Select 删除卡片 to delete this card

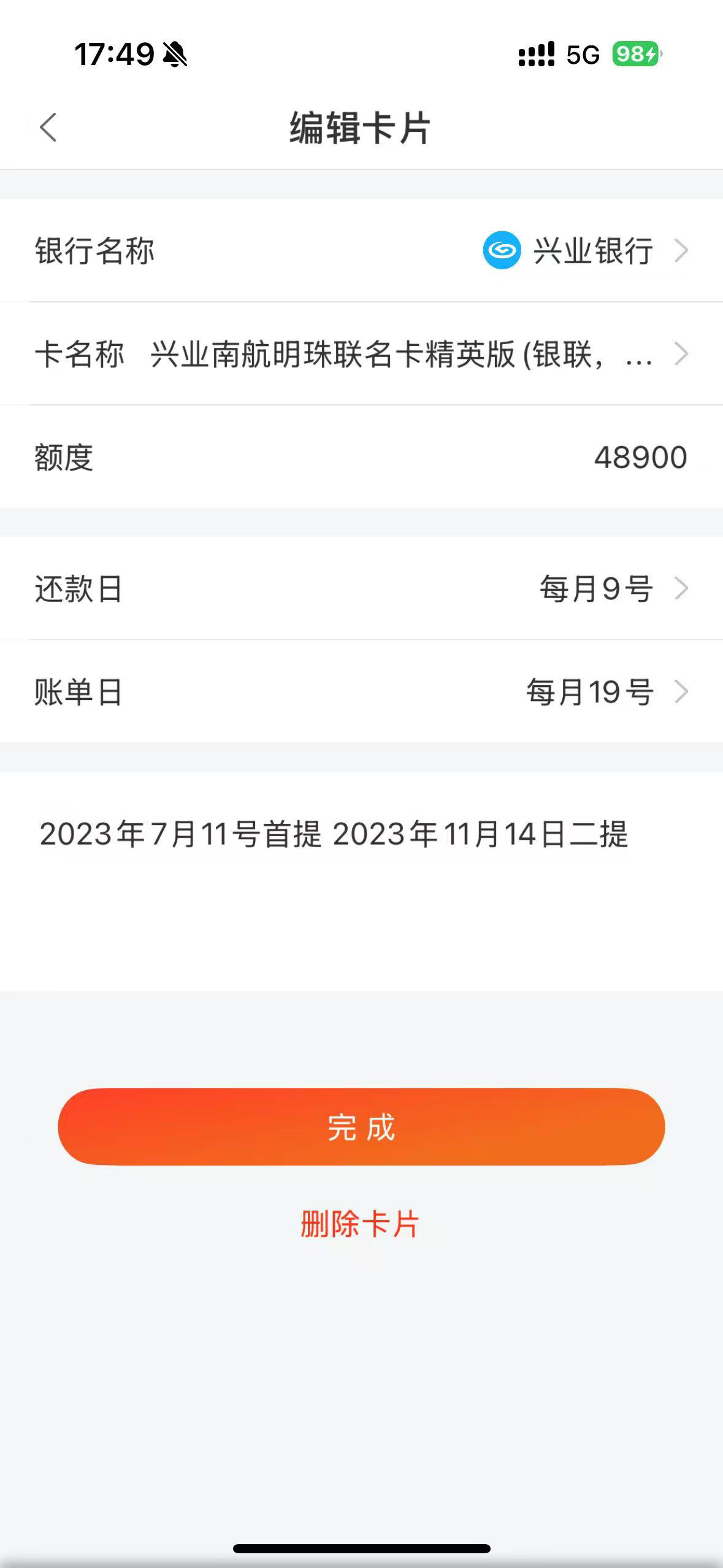tap(360, 1224)
